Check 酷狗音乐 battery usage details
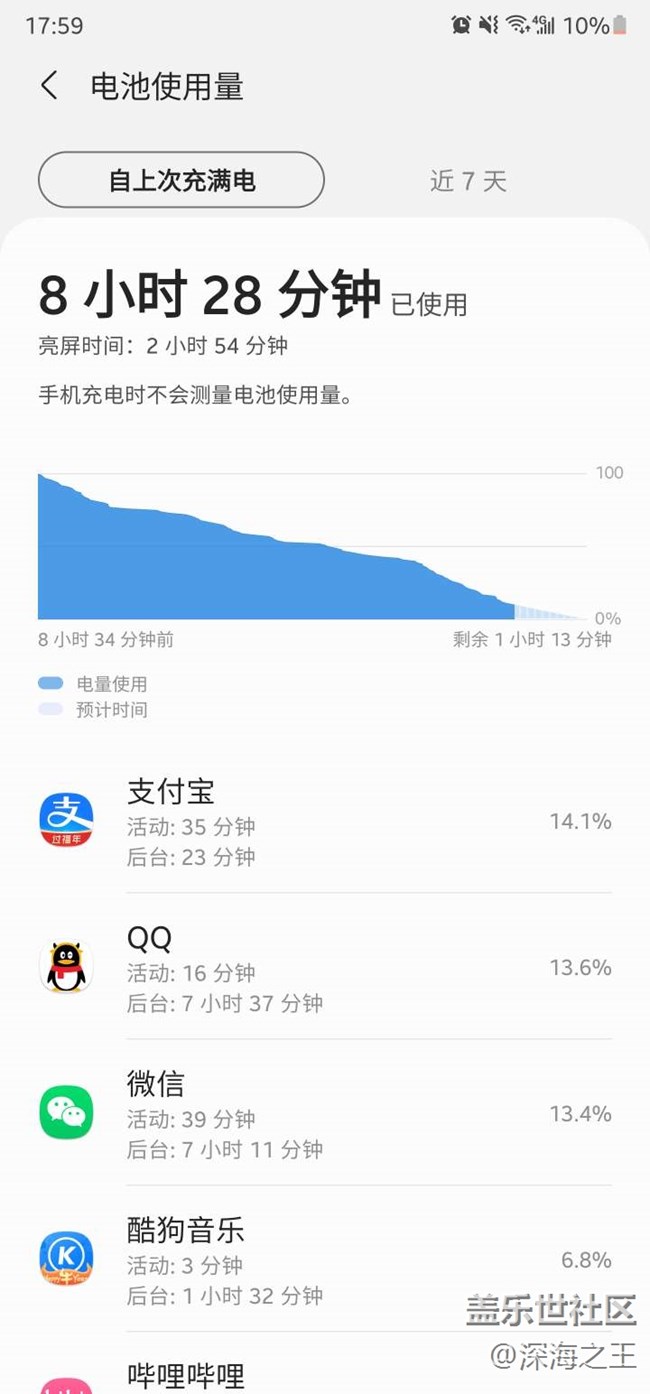 pyautogui.click(x=325, y=1260)
